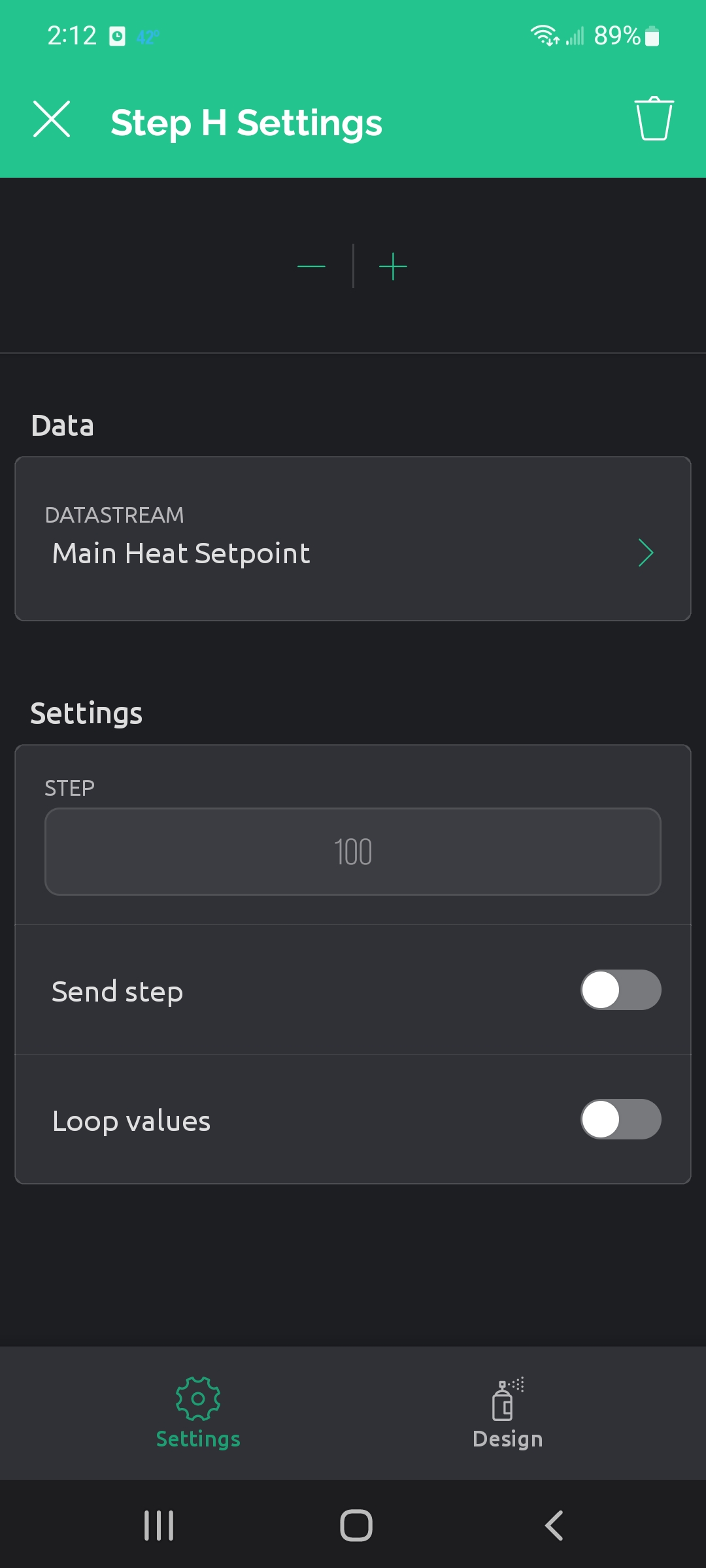Go back using the system back button

pyautogui.click(x=554, y=1526)
